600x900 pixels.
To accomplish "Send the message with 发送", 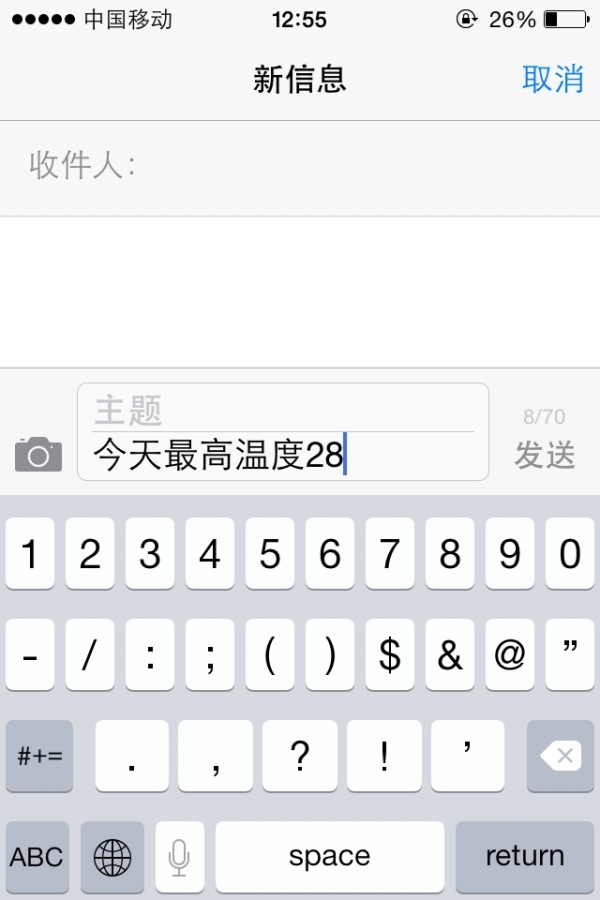I will point(544,455).
